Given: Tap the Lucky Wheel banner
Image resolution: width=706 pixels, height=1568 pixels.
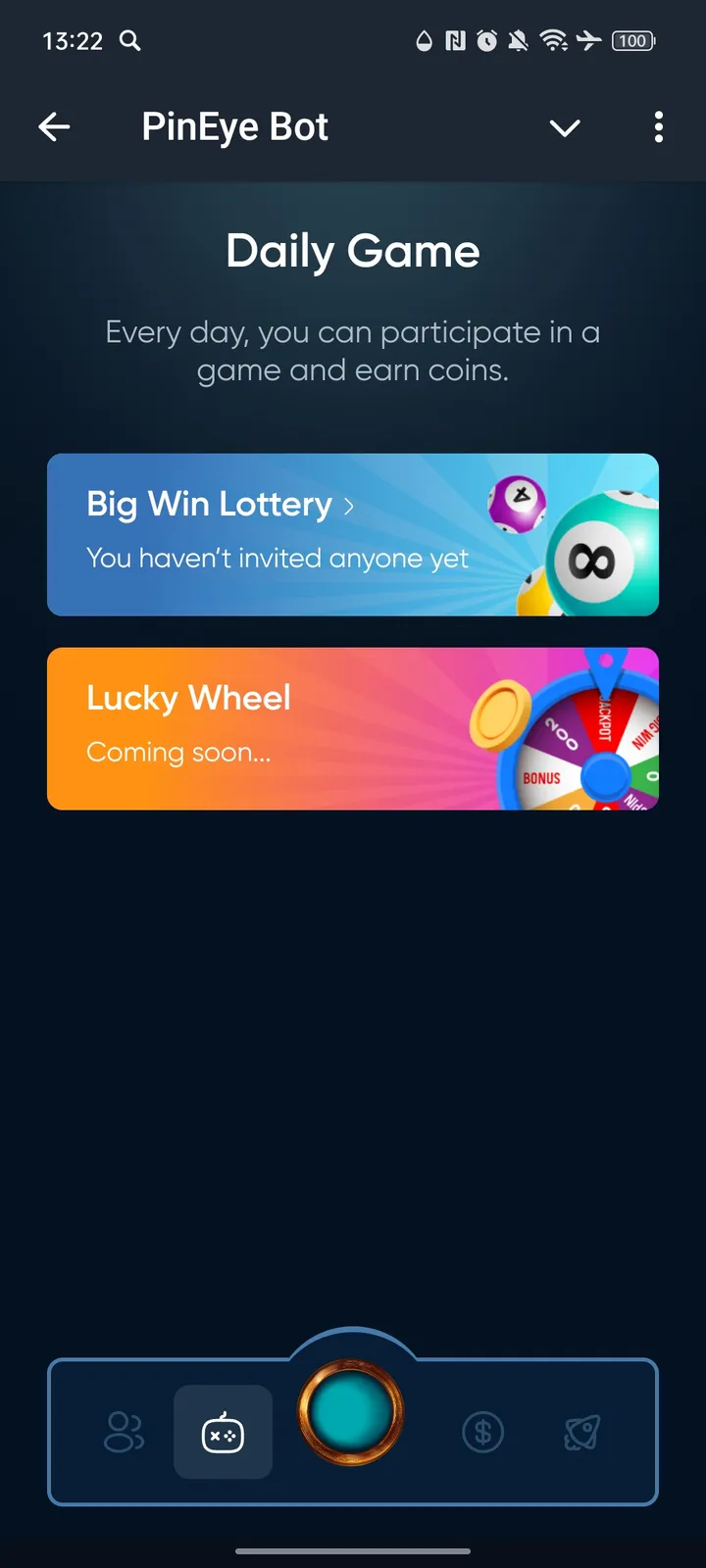Looking at the screenshot, I should coord(353,728).
